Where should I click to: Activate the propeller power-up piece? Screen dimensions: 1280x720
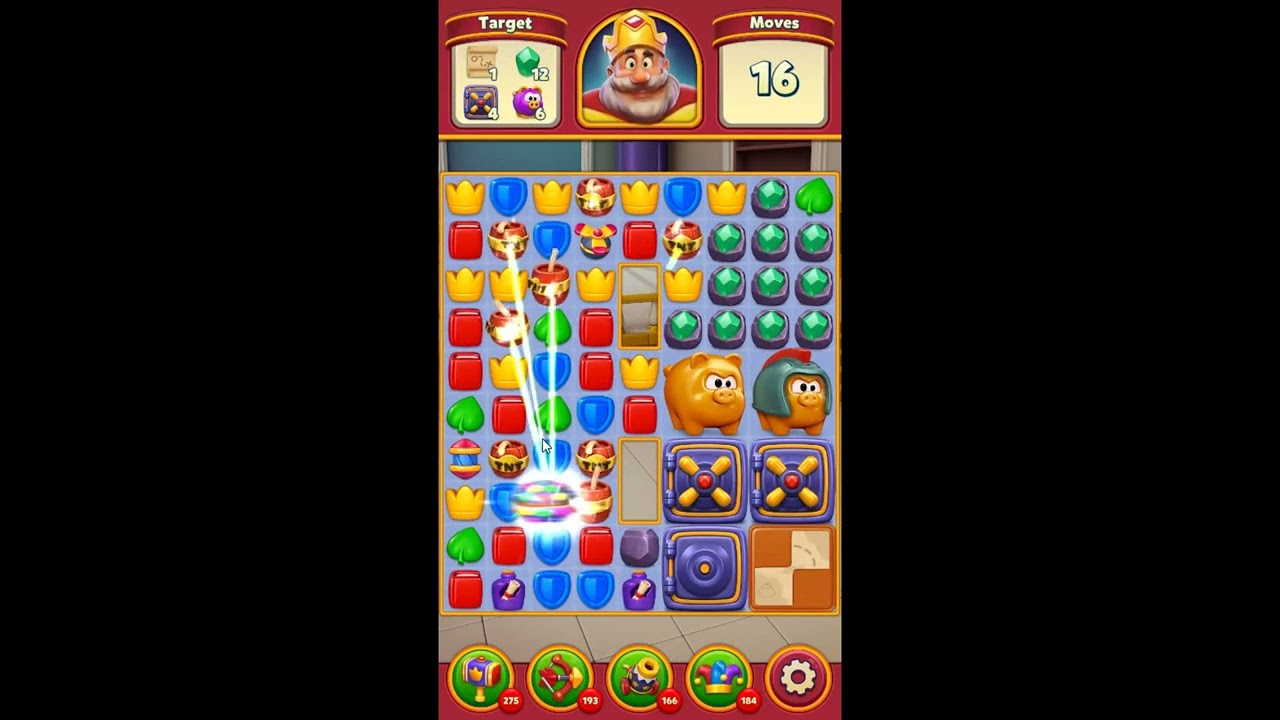[596, 240]
